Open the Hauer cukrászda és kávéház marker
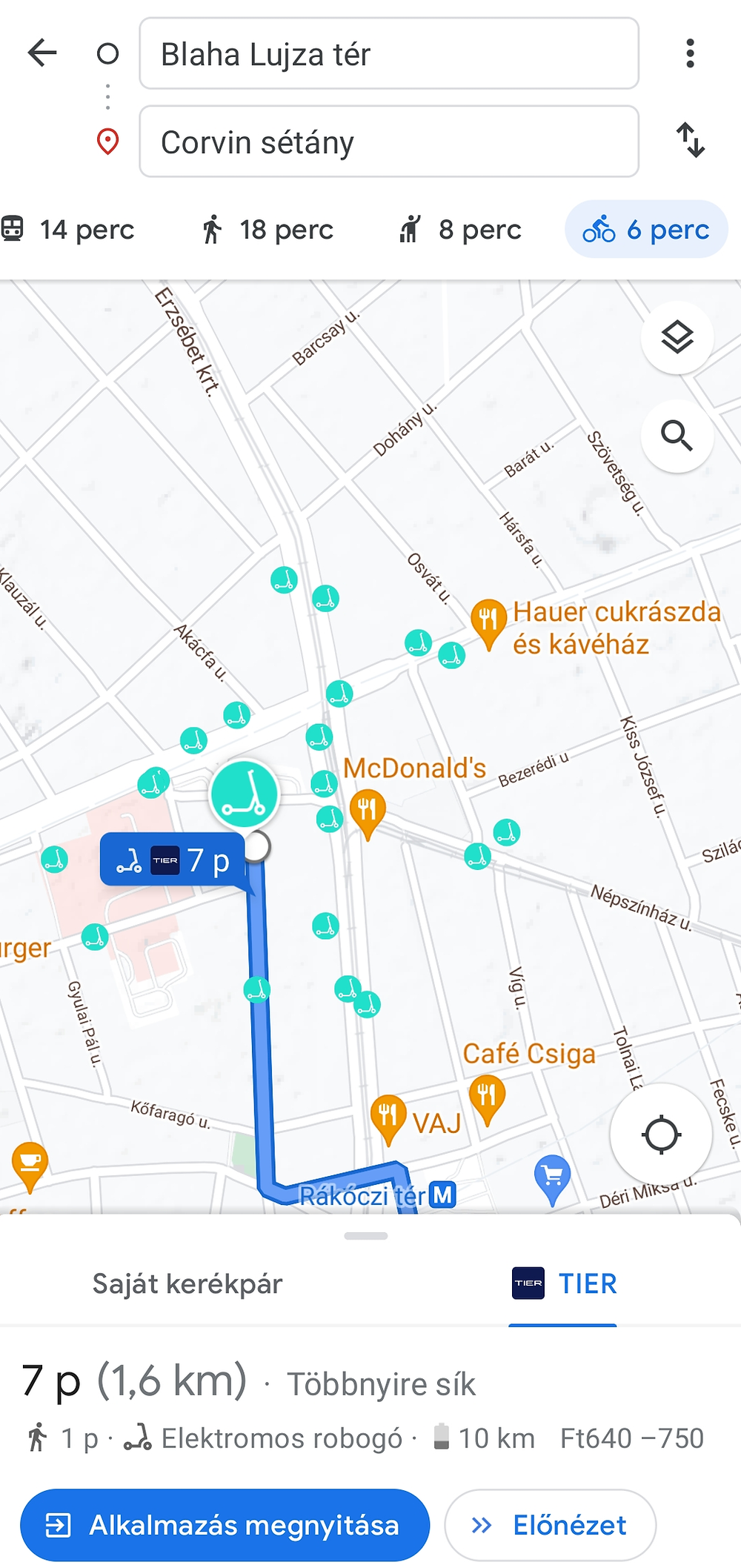 pos(488,621)
